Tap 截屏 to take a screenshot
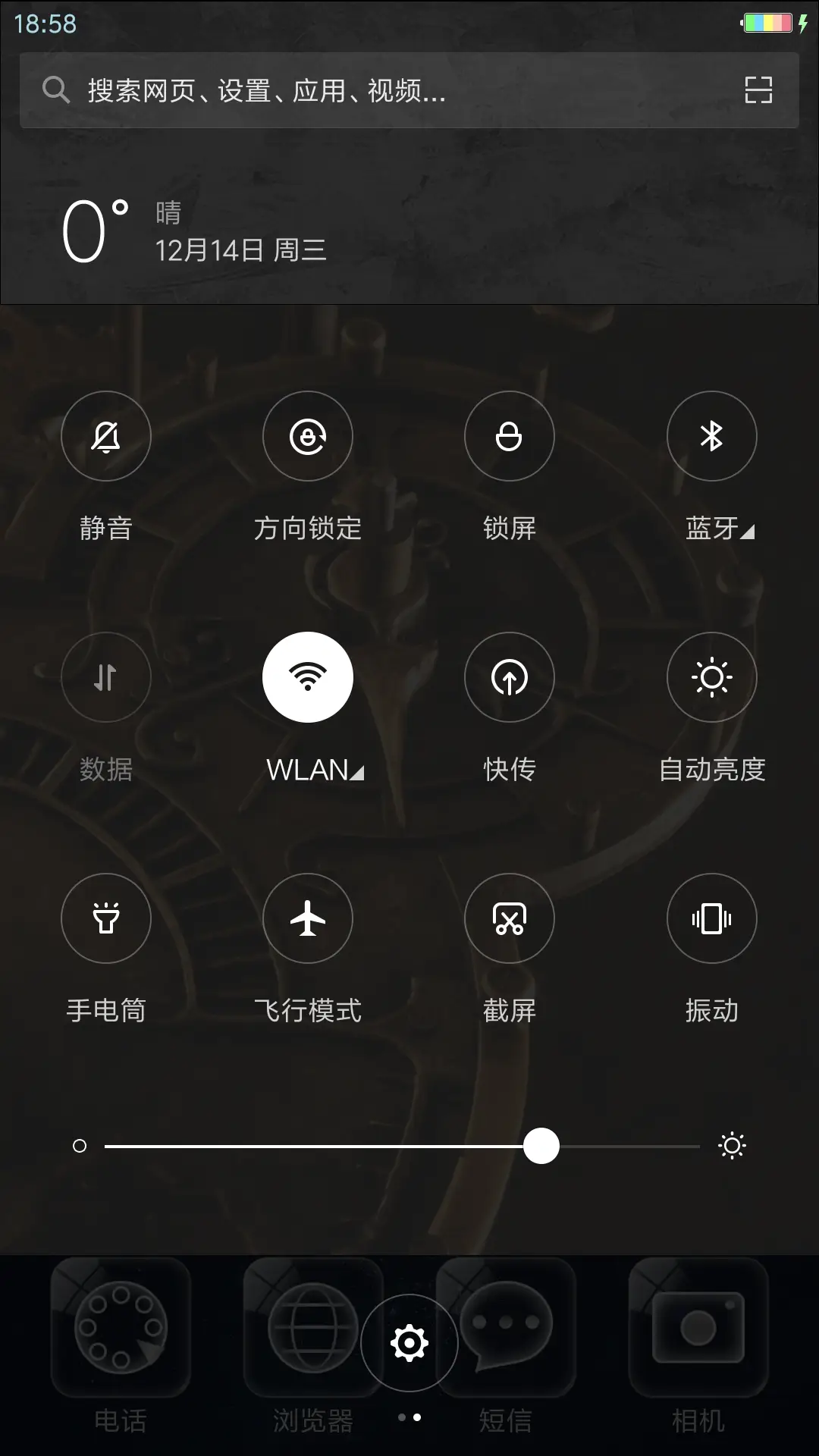Viewport: 819px width, 1456px height. coord(509,918)
